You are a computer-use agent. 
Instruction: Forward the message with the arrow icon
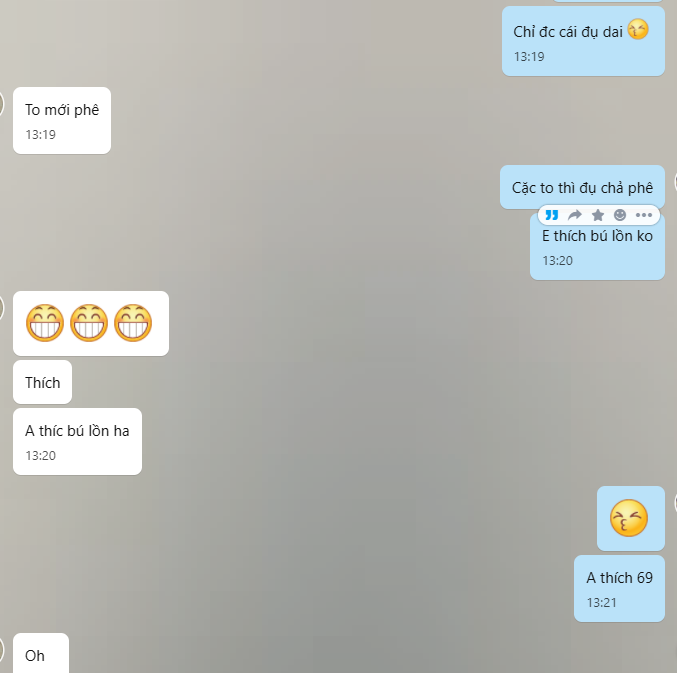[x=575, y=215]
